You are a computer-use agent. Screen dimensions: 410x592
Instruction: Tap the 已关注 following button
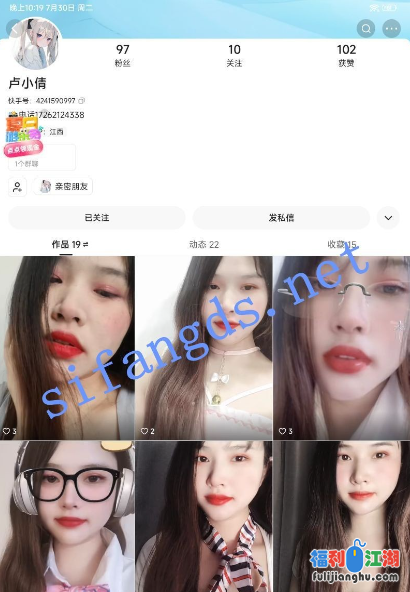click(97, 218)
